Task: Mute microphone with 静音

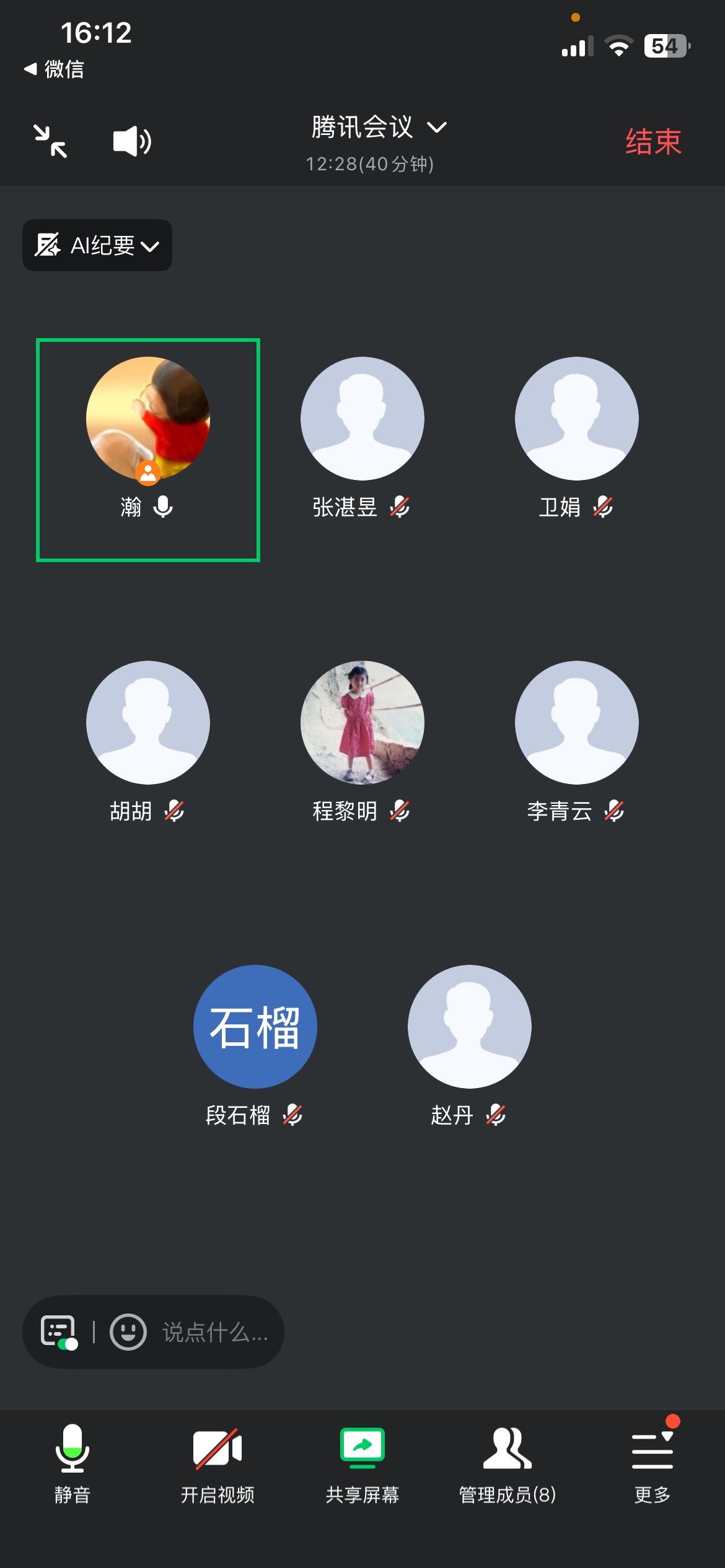Action: 72,1464
